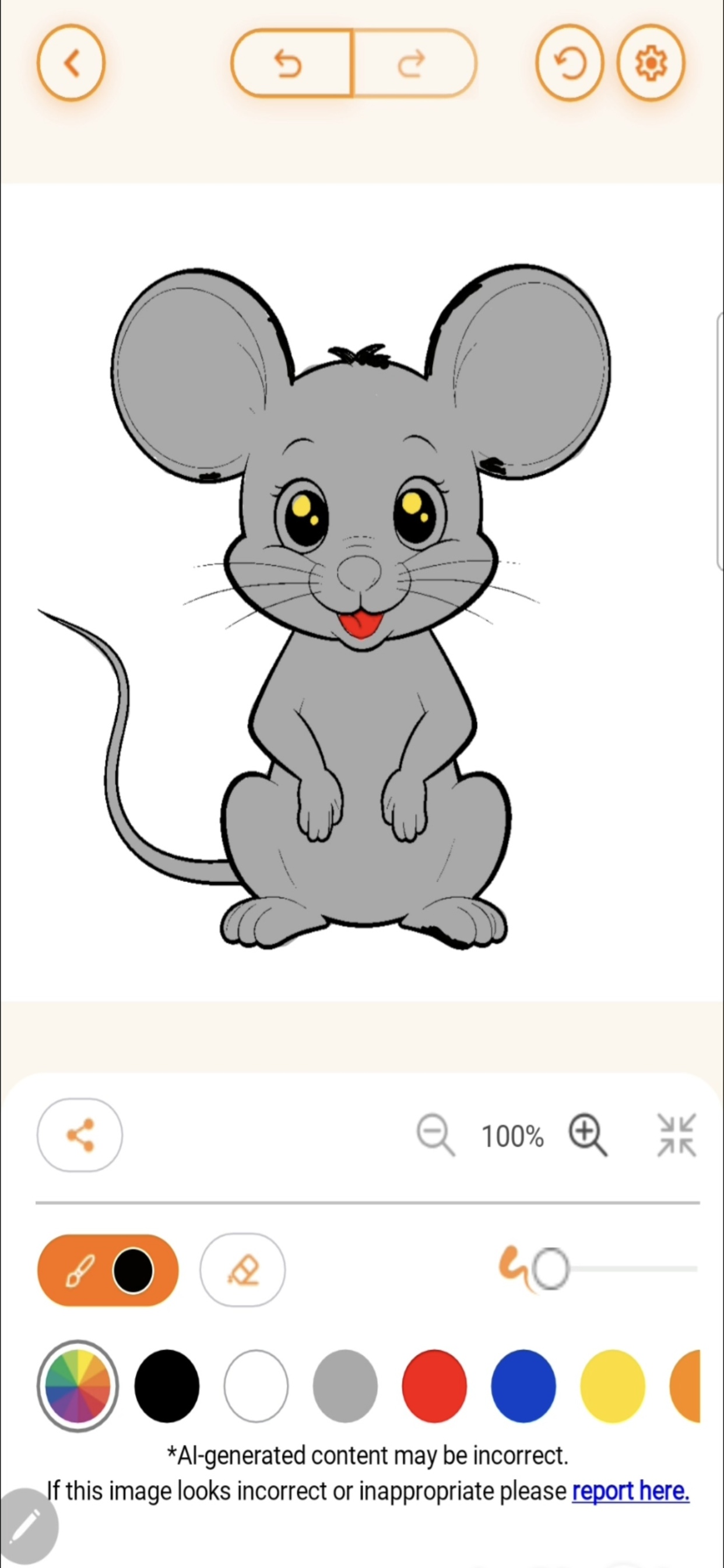
Task: Open the color wheel picker
Action: [78, 1386]
